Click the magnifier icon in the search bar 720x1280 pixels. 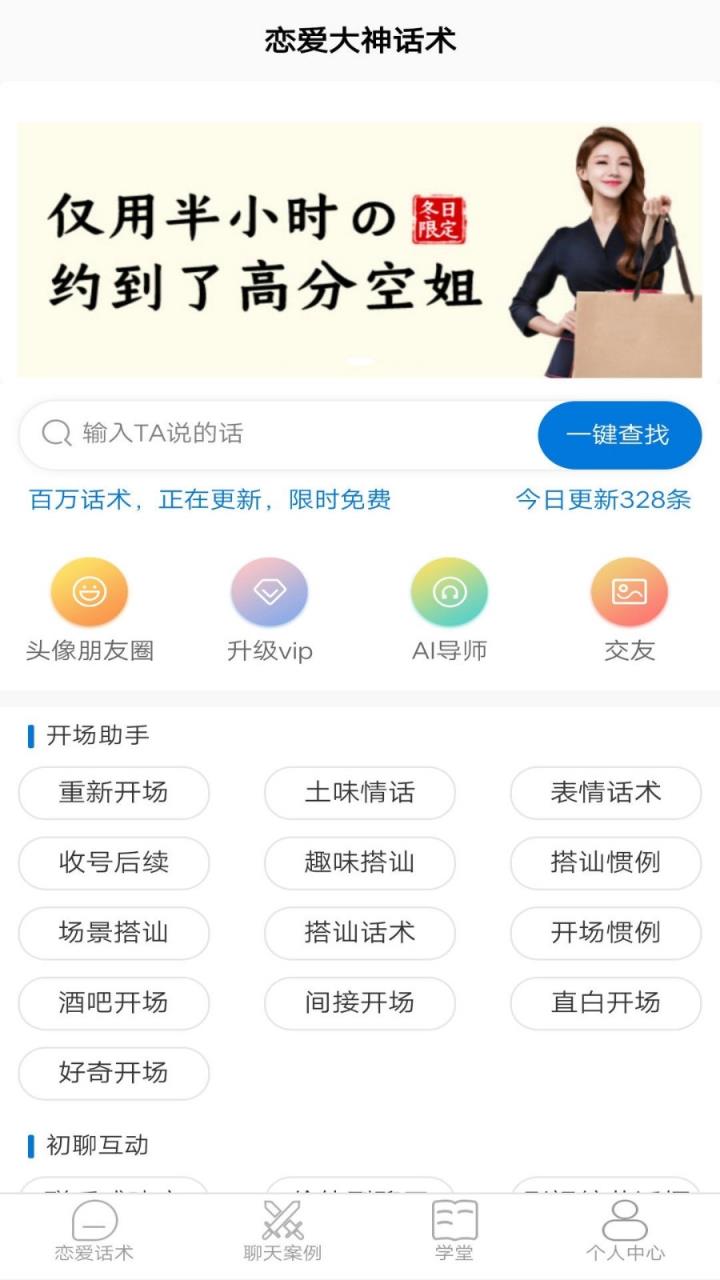tap(54, 434)
